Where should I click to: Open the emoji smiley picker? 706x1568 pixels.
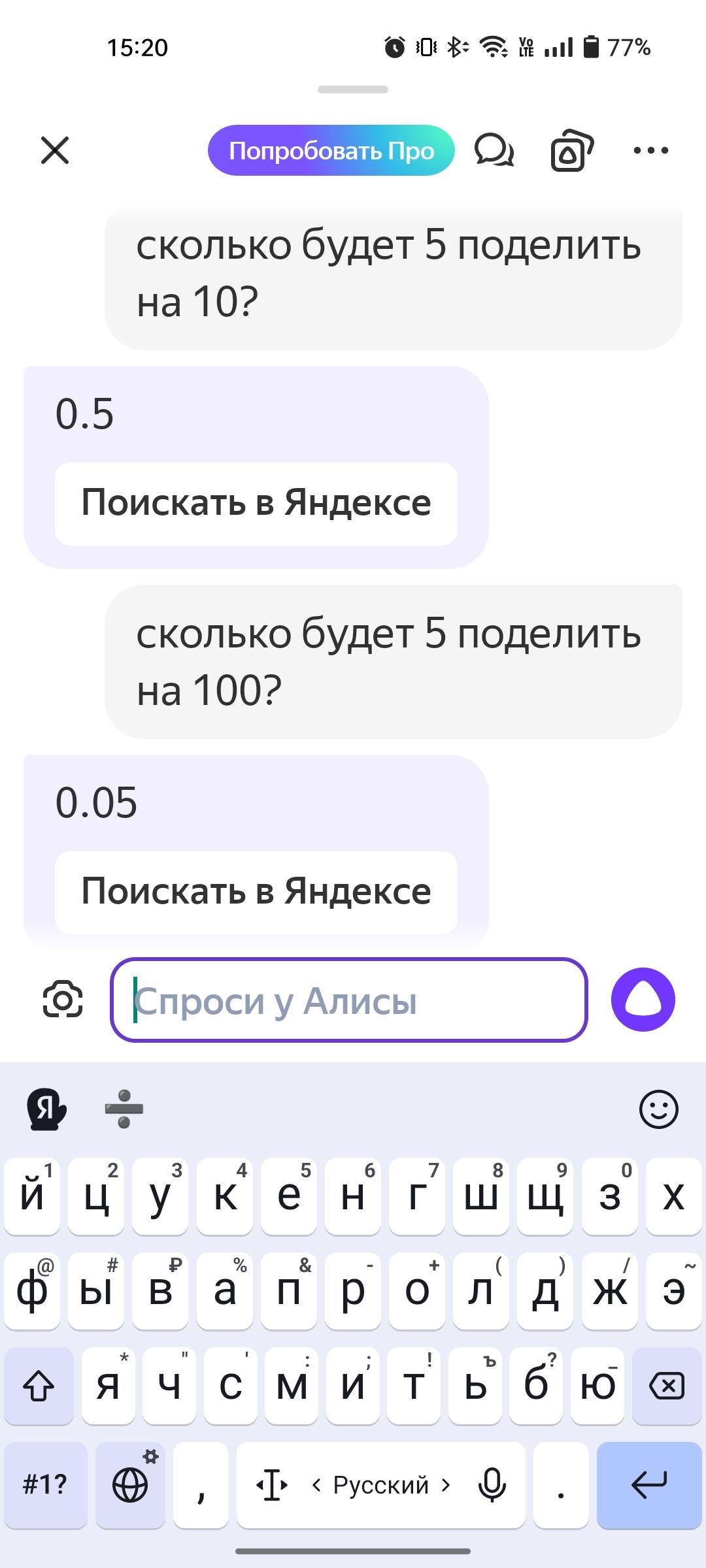click(x=658, y=1109)
